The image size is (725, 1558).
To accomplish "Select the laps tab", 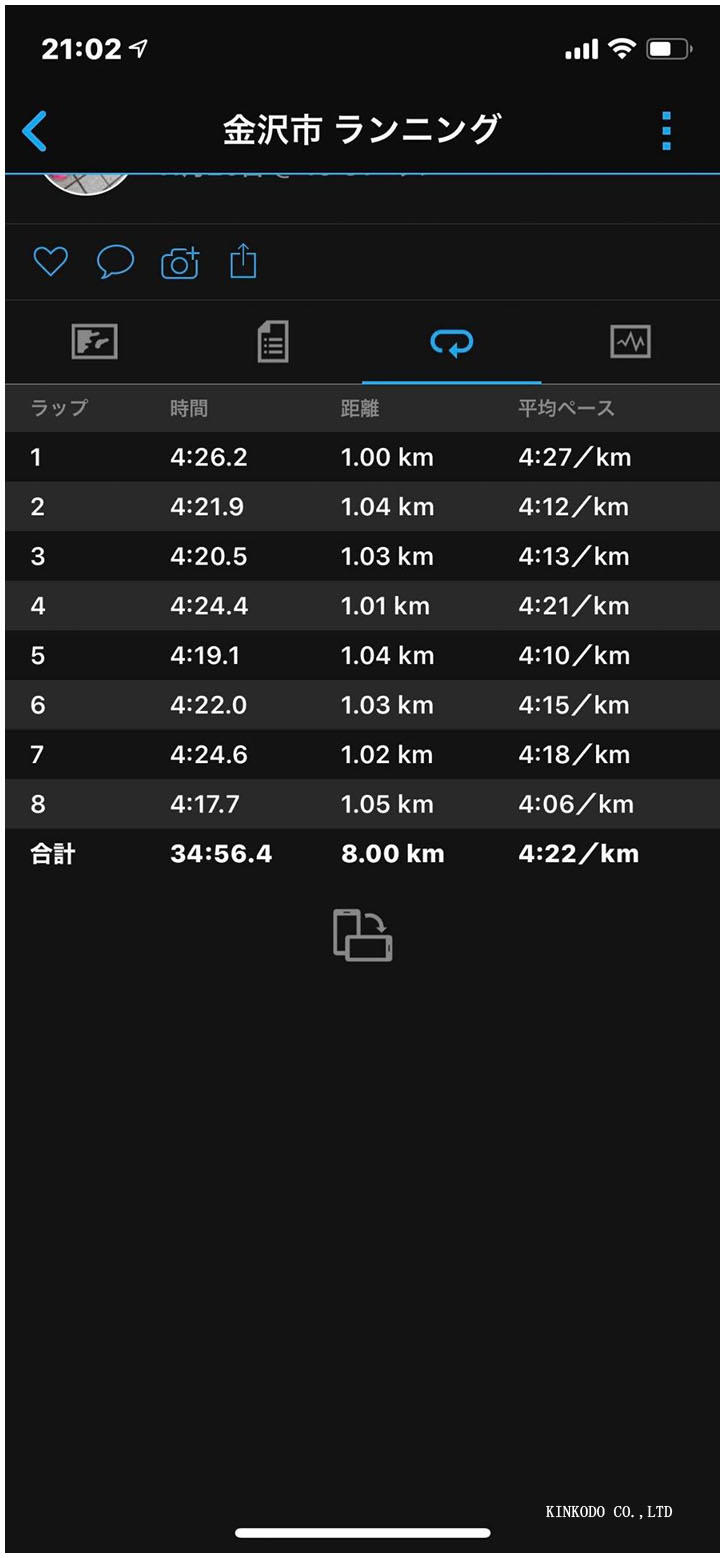I will pyautogui.click(x=451, y=343).
